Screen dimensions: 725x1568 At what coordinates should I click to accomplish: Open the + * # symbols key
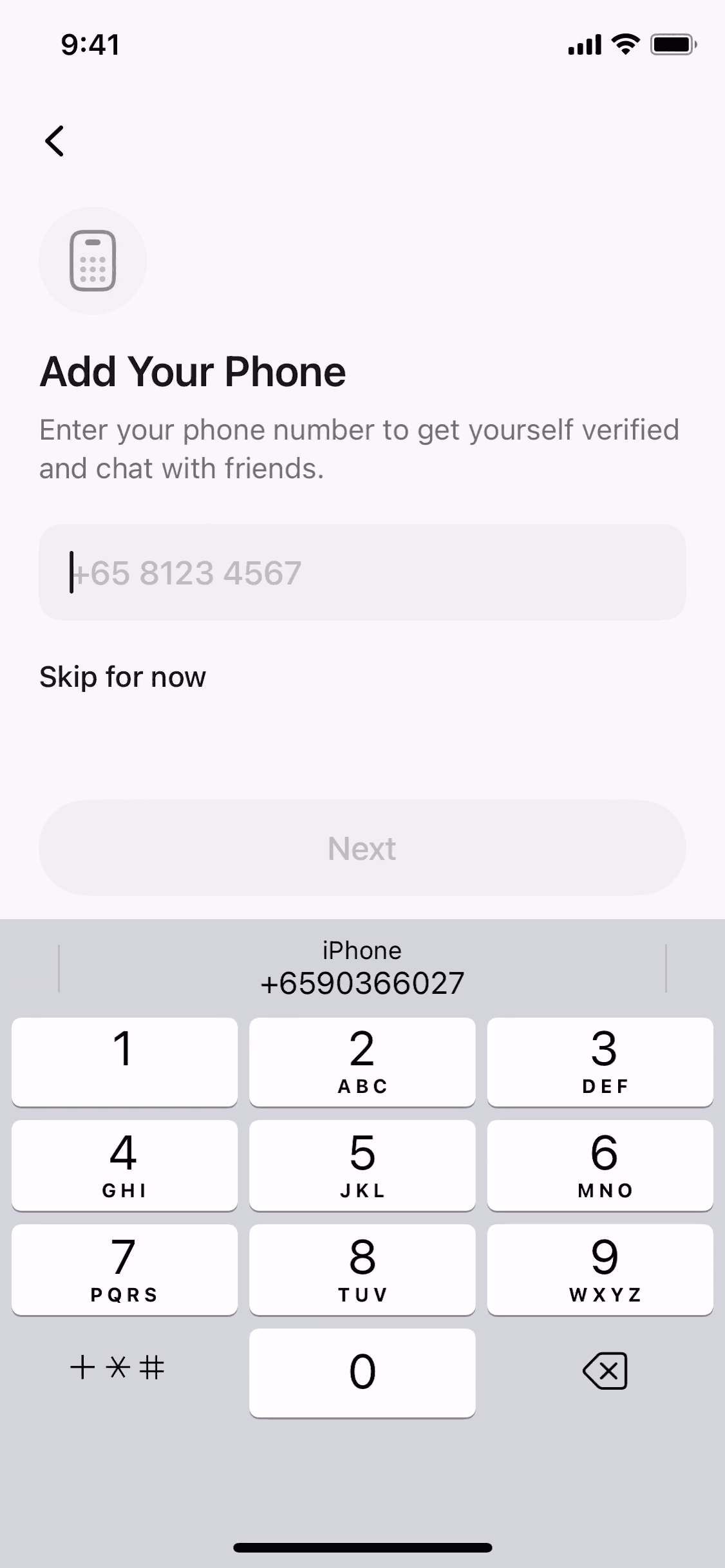pos(117,1367)
